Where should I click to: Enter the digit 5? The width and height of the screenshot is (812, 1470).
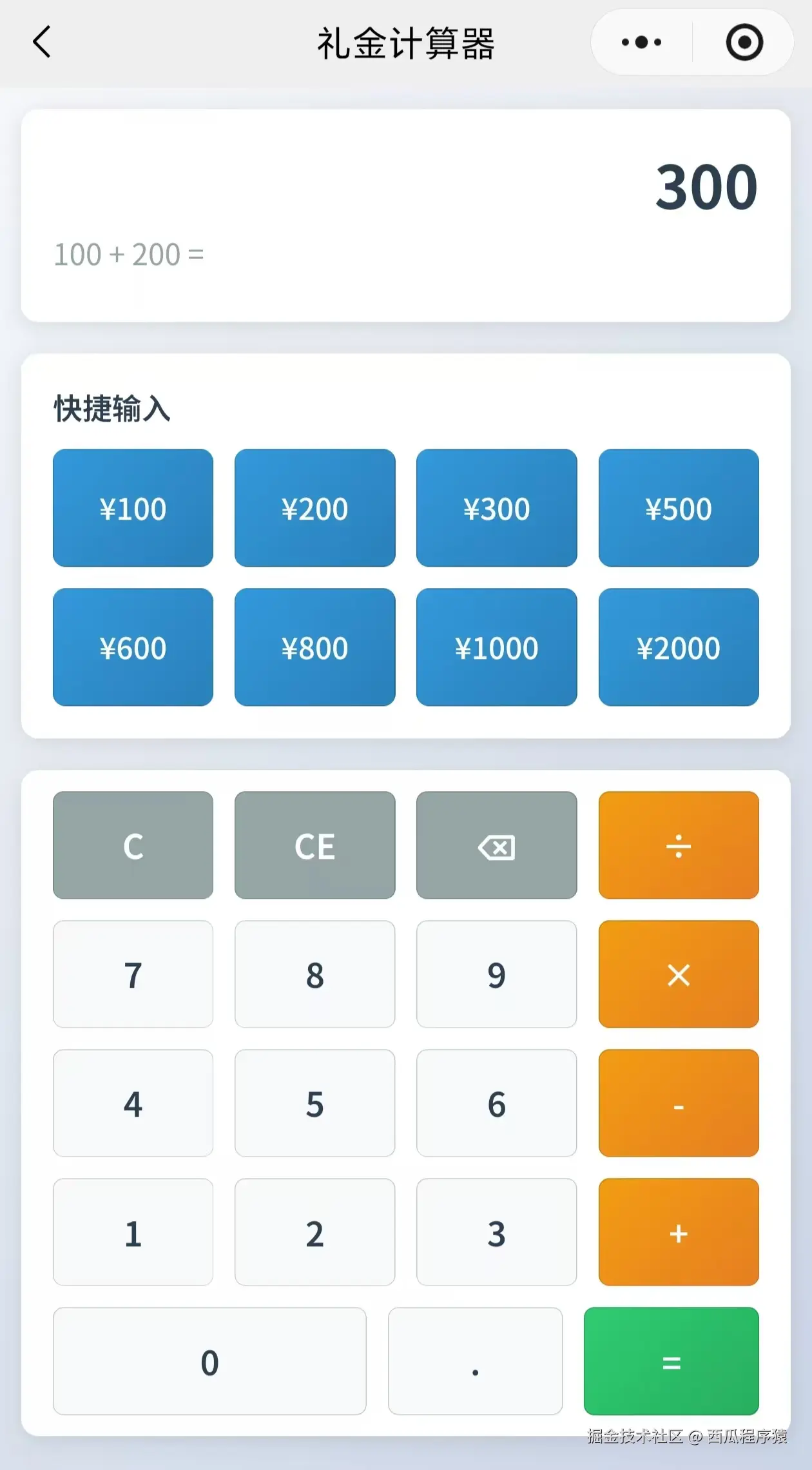[314, 1103]
